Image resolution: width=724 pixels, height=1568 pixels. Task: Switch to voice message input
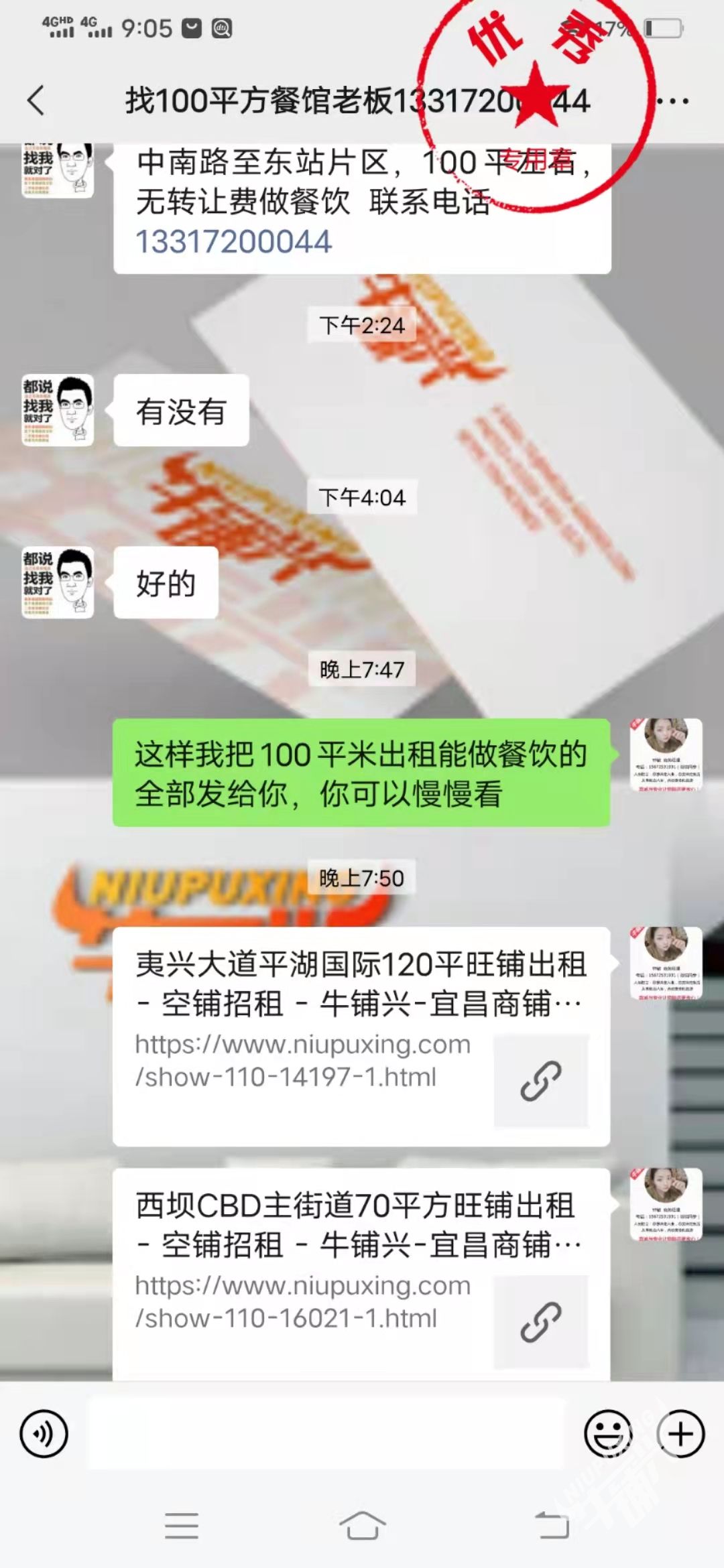coord(44,1433)
